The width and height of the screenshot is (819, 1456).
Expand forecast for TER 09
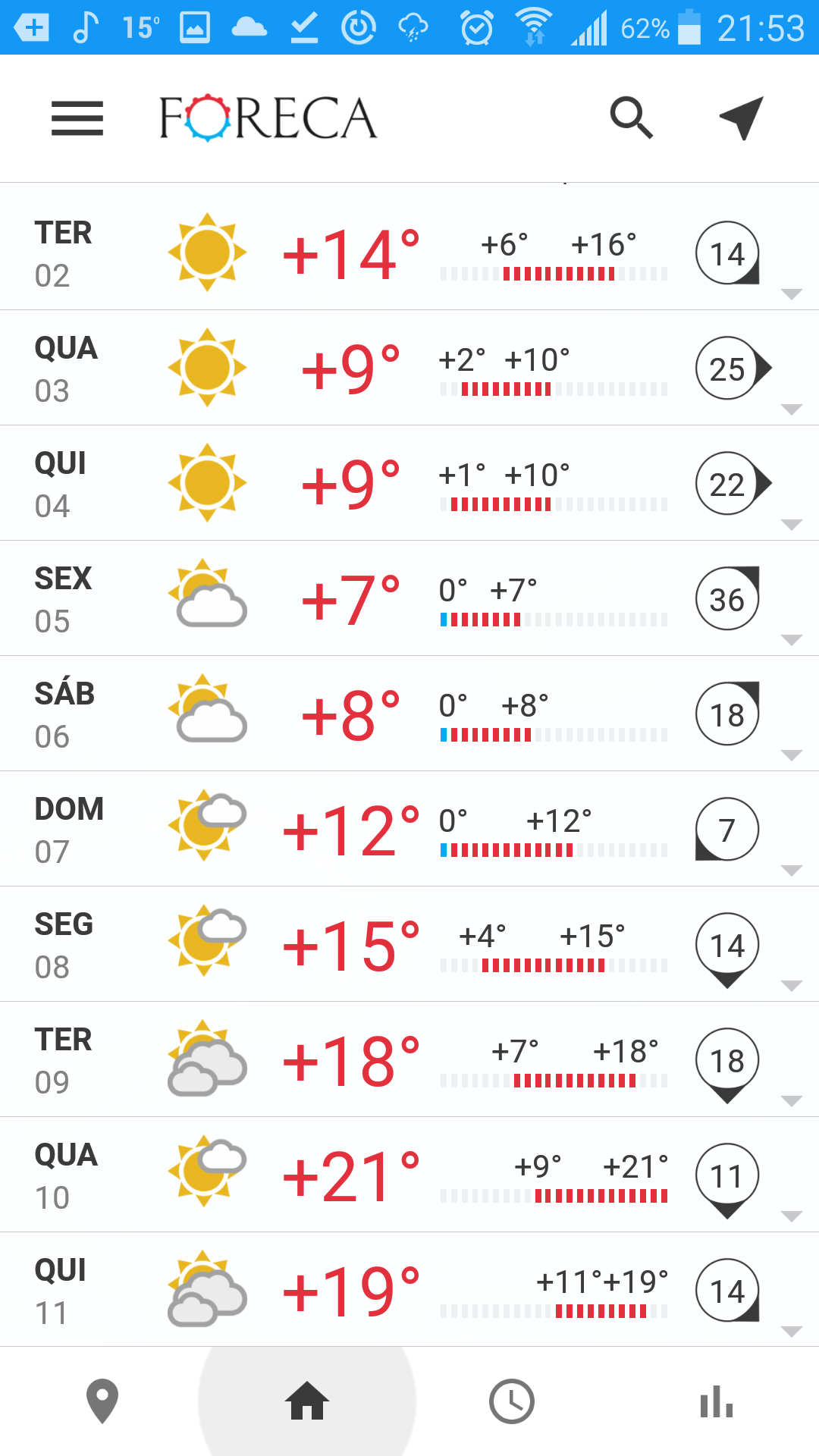coord(409,1059)
